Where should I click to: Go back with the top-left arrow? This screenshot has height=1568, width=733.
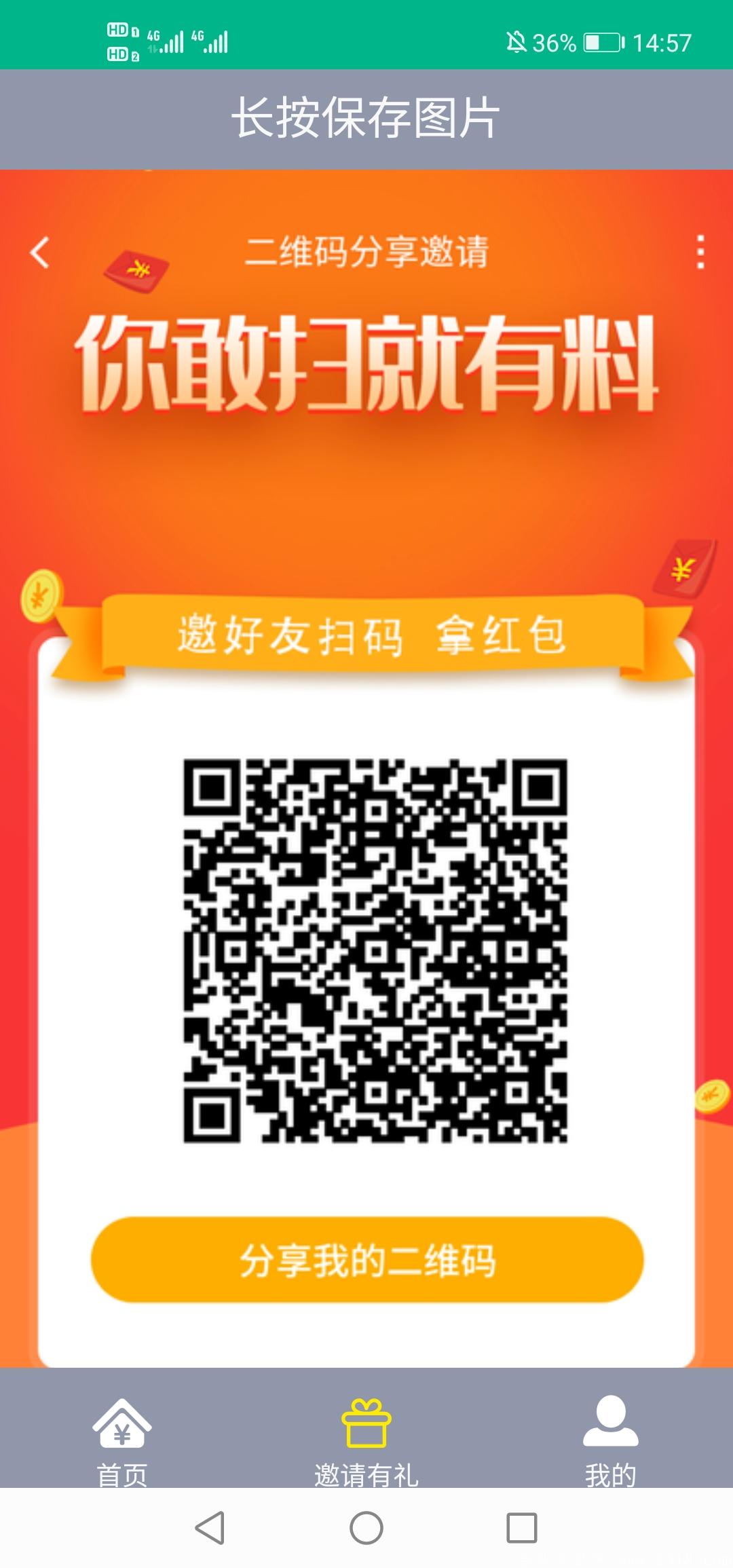point(40,253)
